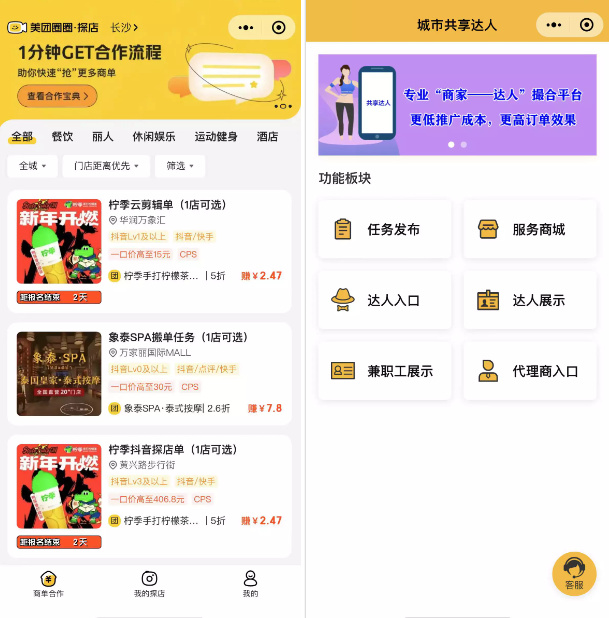Enter 达人入口
Viewport: 609px width, 618px height.
pos(384,300)
